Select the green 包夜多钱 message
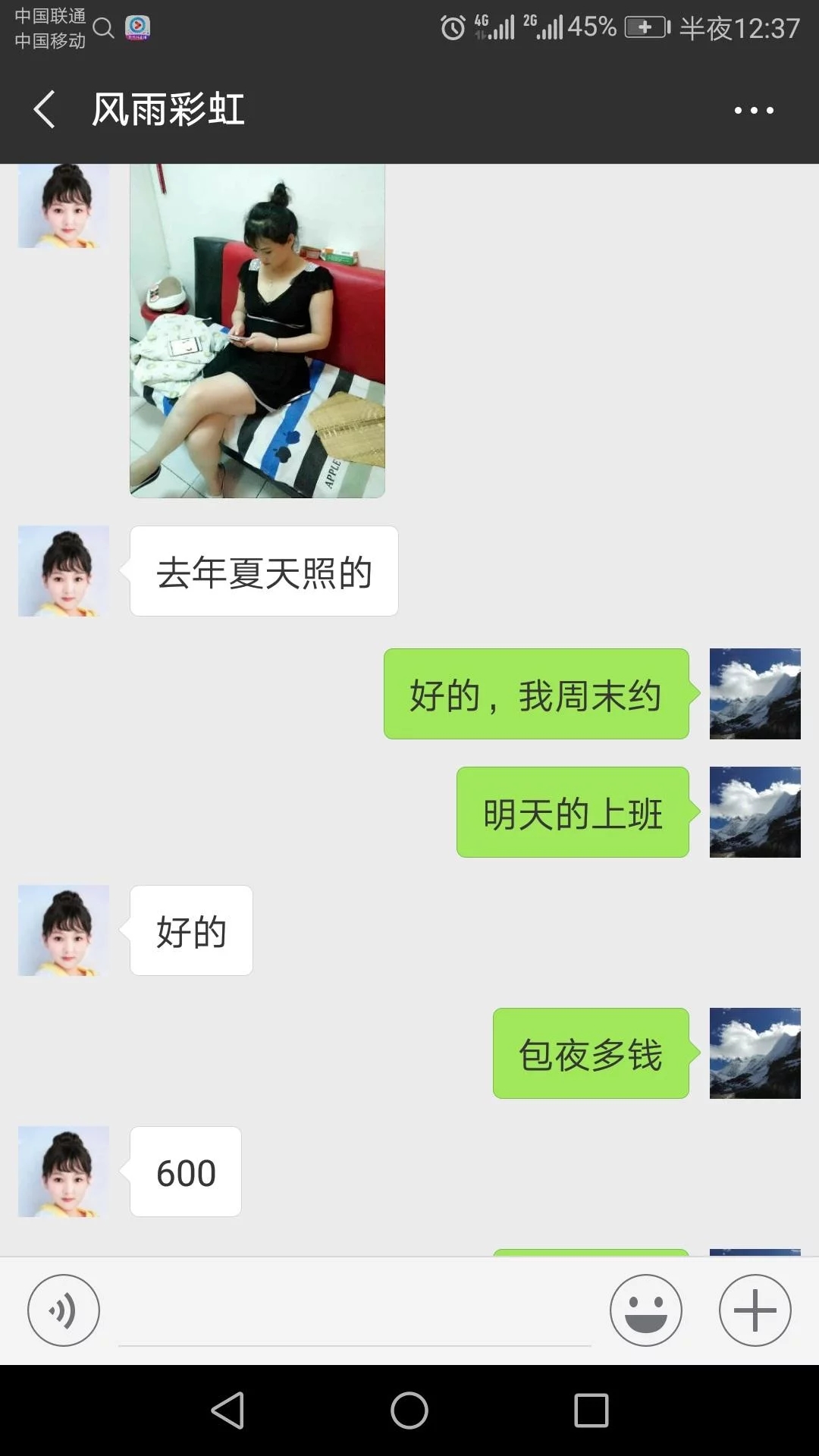Screen dimensions: 819x1456 pos(590,1054)
